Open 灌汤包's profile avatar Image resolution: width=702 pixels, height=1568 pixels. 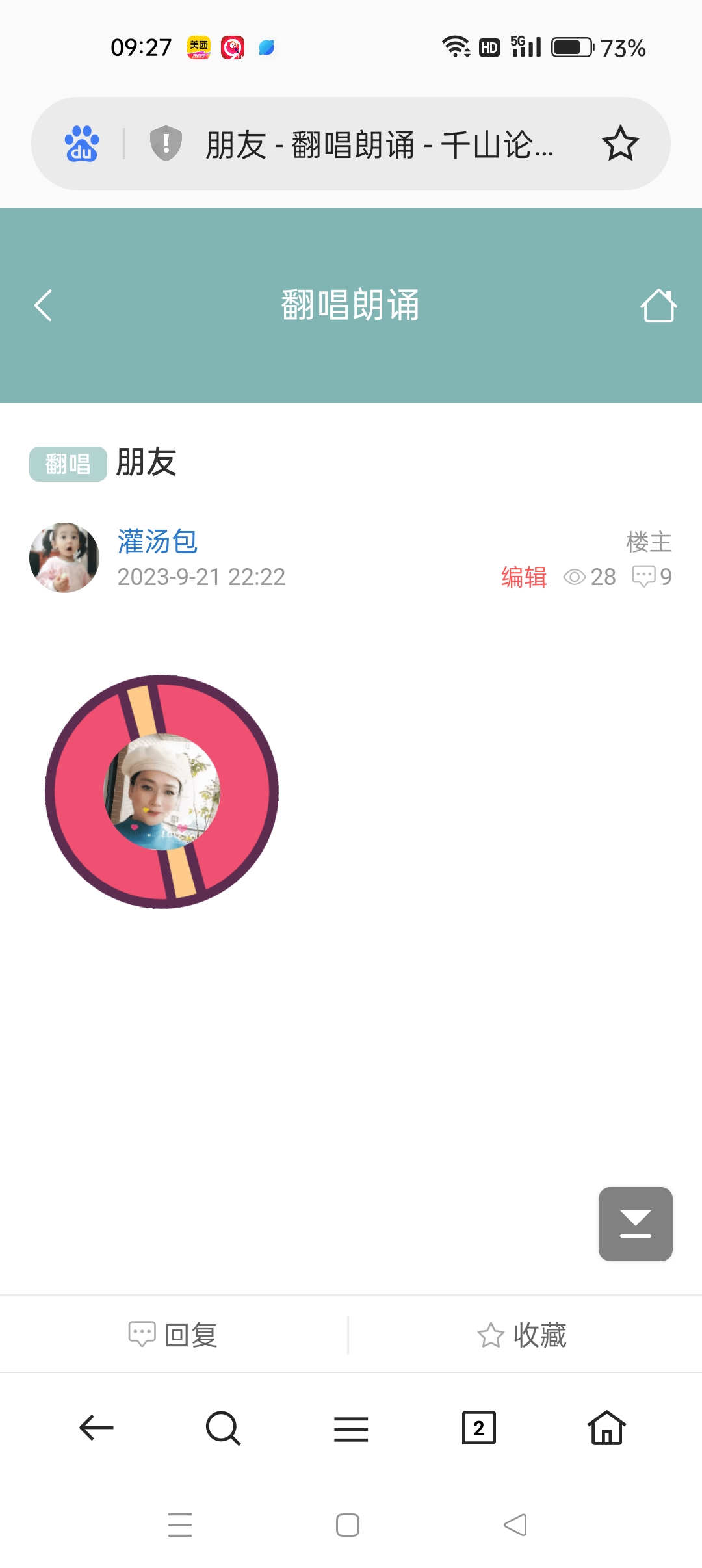click(x=64, y=558)
